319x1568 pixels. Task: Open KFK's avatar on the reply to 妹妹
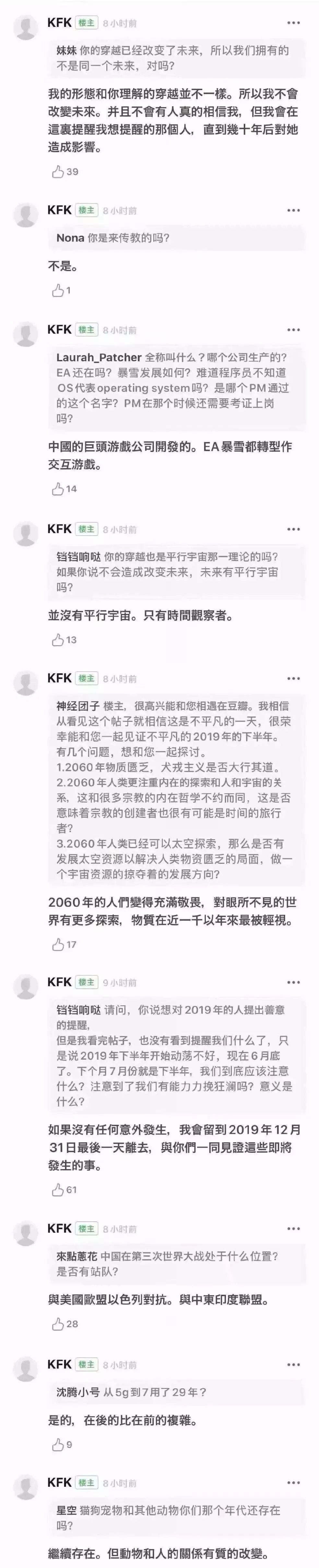click(26, 28)
